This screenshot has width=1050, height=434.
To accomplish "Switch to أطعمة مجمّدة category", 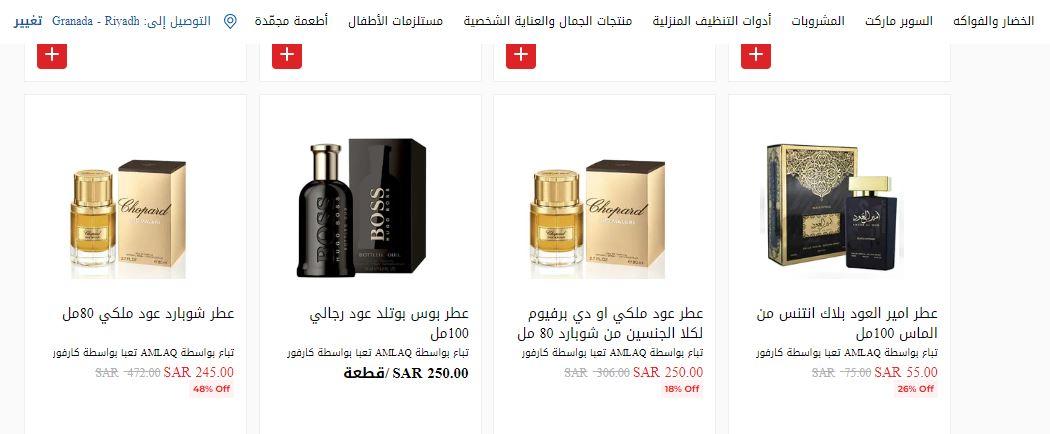I will [x=291, y=21].
